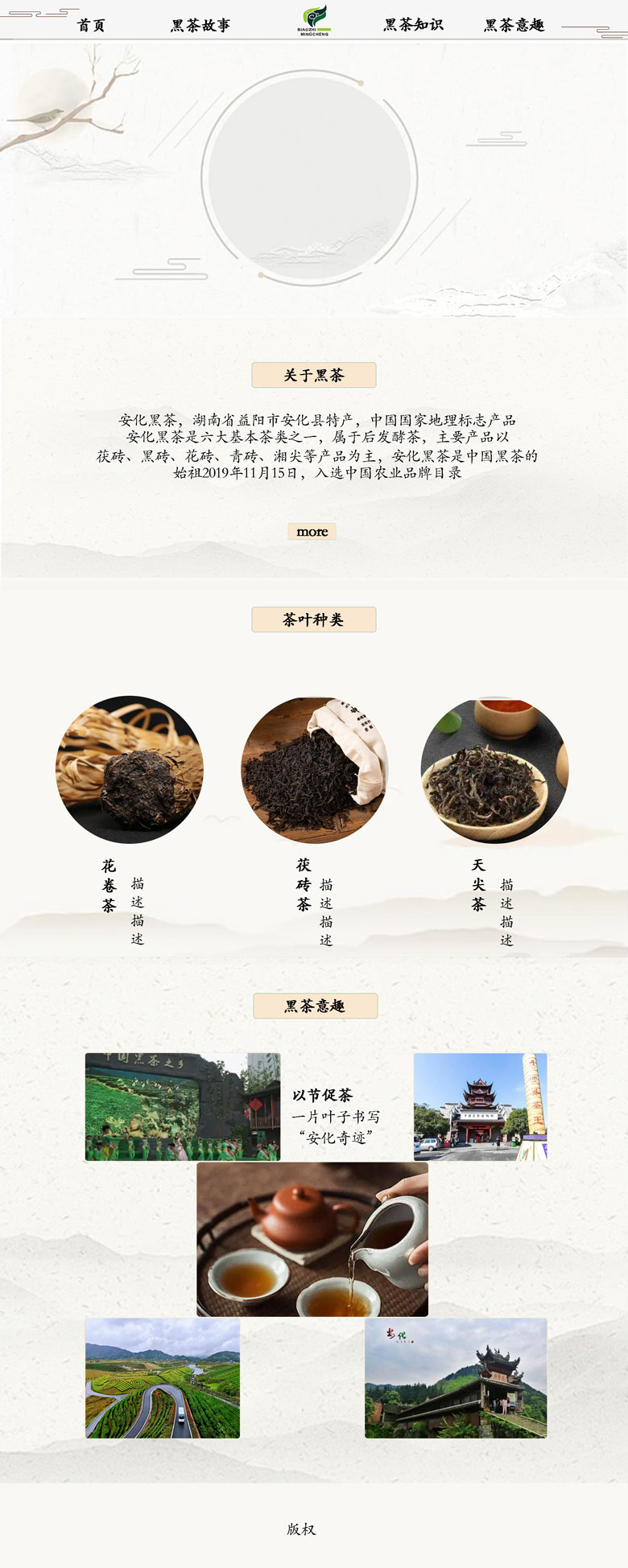Tap the more button under 关于黑茶
Screen dimensions: 628x1568
[x=312, y=531]
